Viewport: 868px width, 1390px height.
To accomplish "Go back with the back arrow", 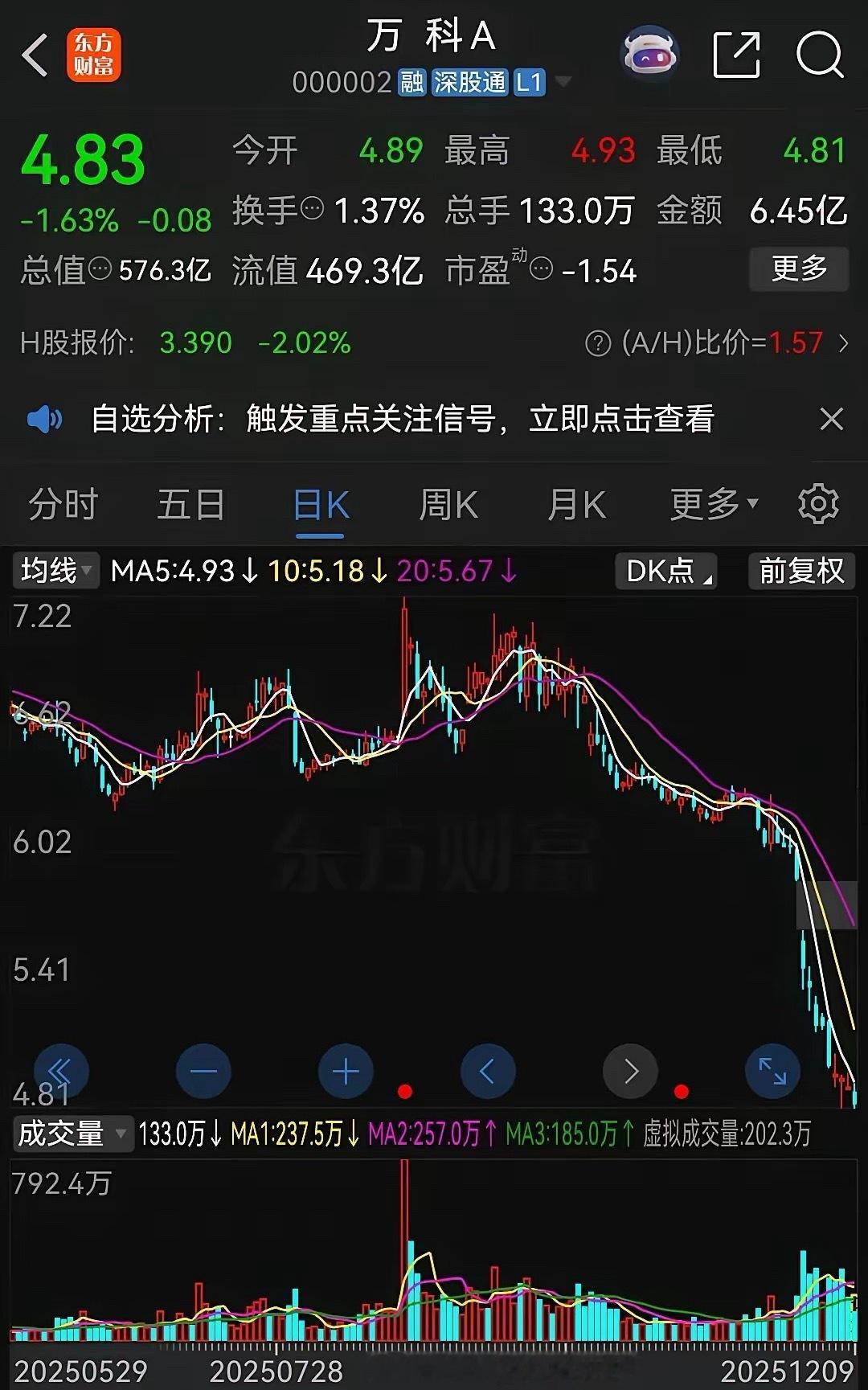I will click(x=32, y=51).
